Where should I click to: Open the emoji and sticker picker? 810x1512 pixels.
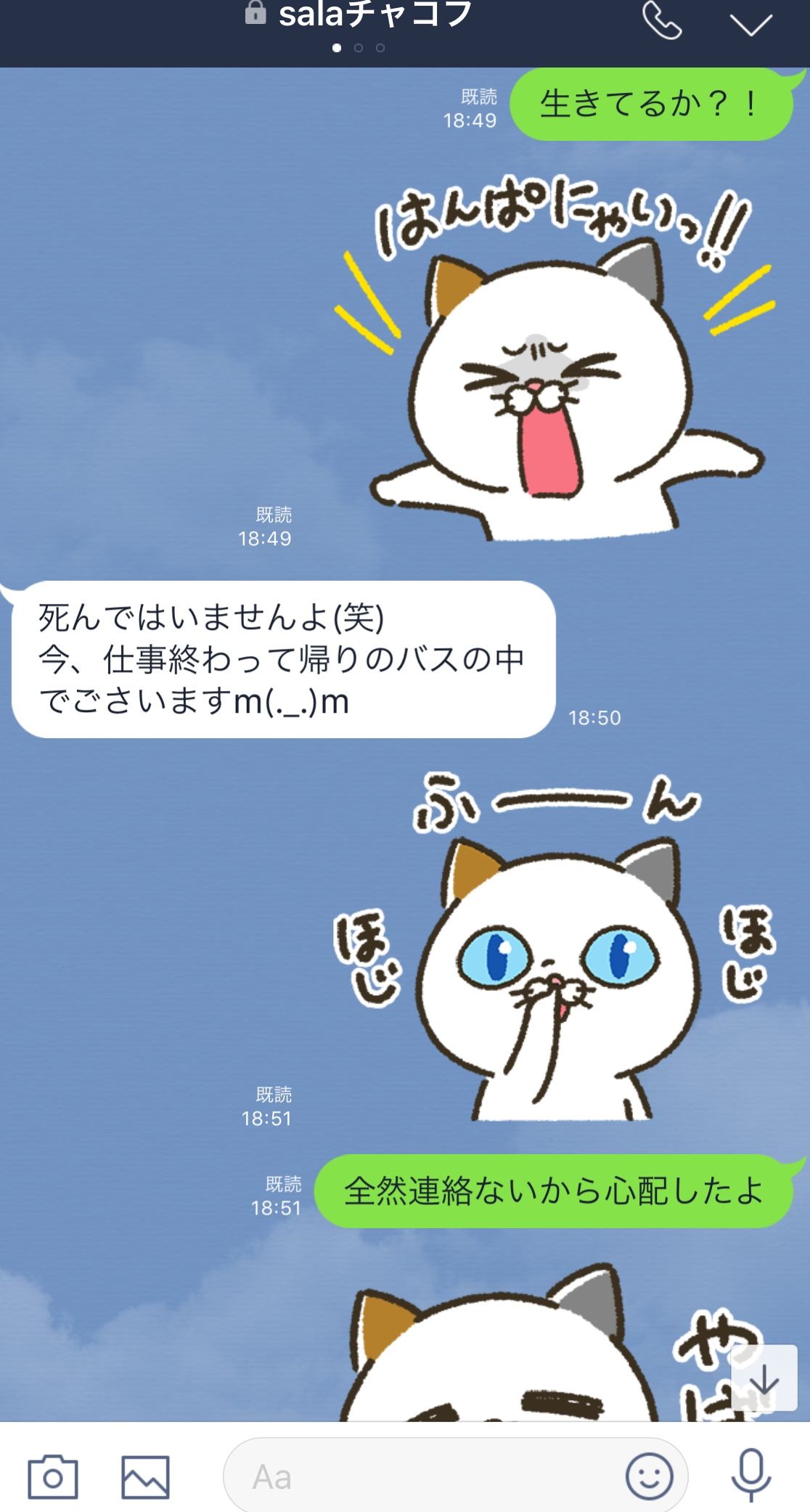[x=649, y=1476]
